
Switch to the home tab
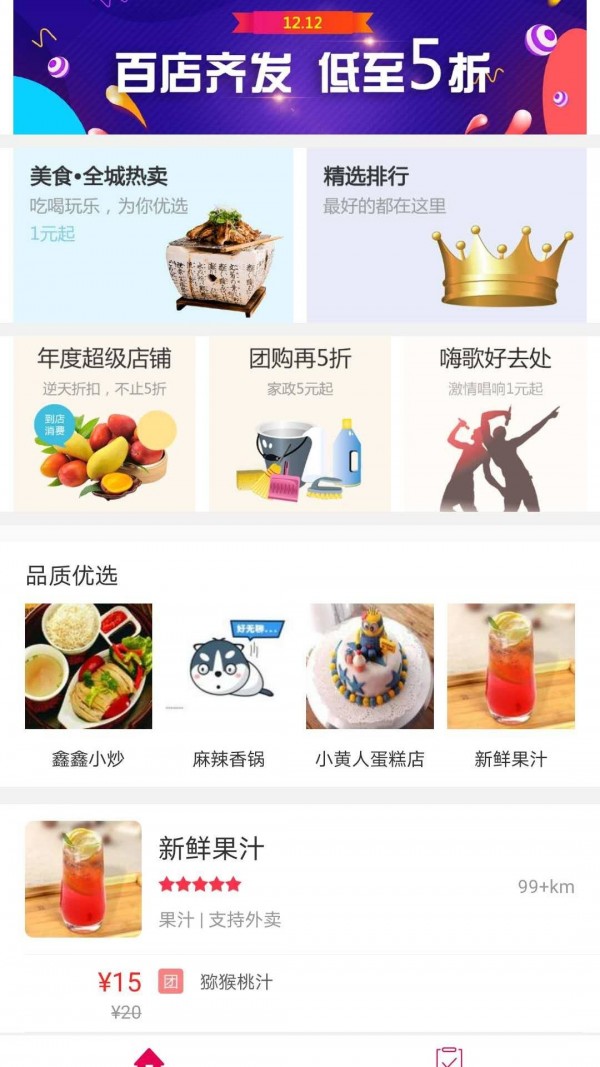click(149, 1056)
